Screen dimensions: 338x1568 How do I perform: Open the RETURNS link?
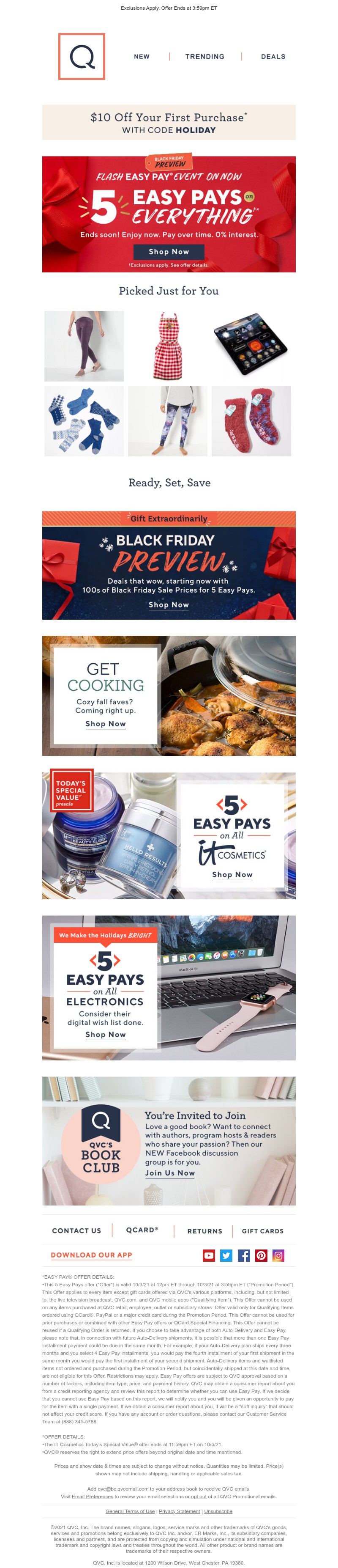tap(204, 1231)
